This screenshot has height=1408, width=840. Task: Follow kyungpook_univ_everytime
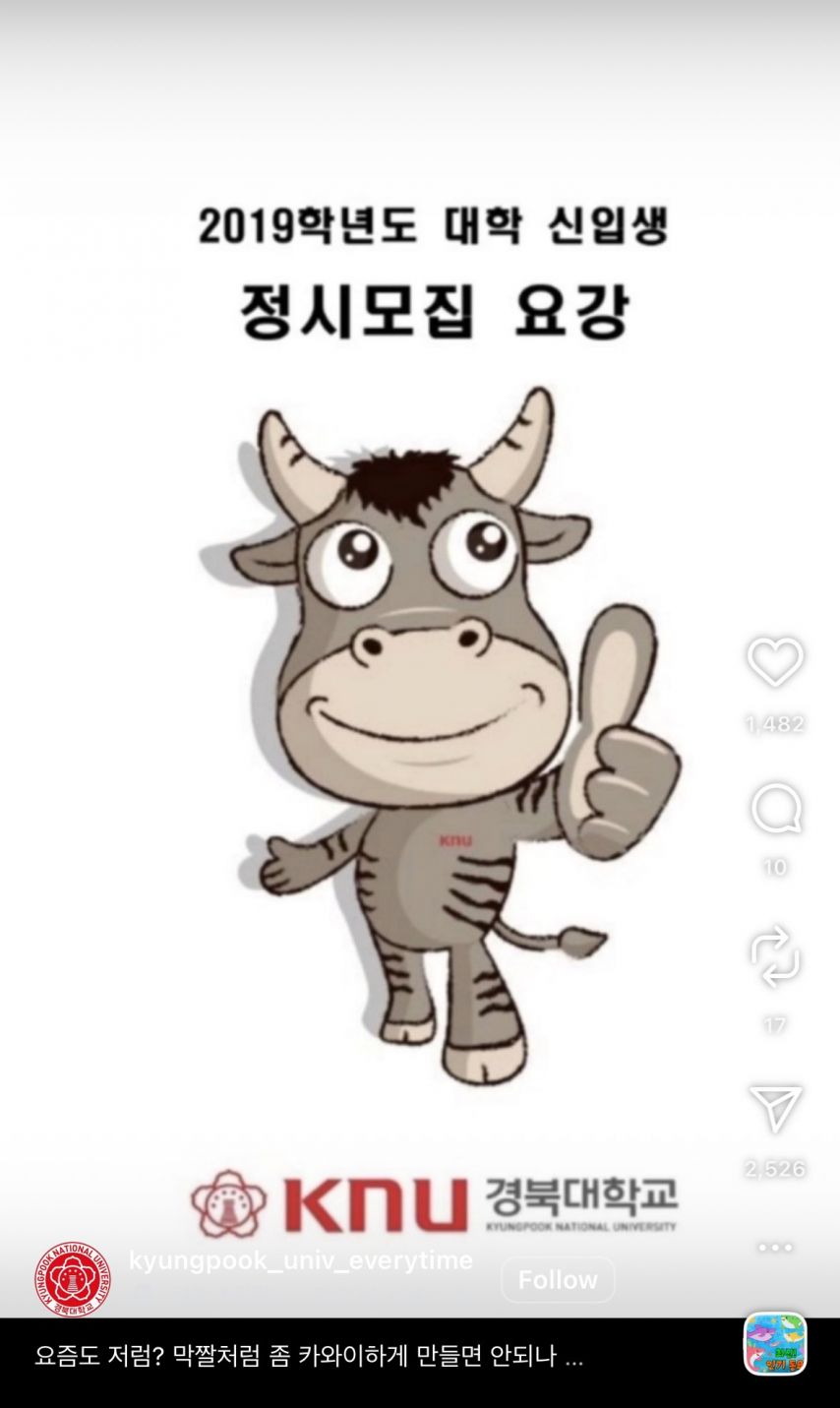(558, 1279)
